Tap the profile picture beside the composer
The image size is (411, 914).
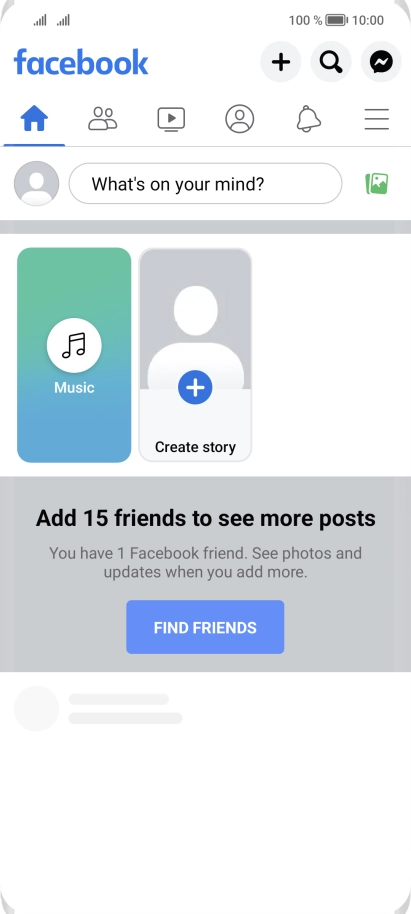pos(37,184)
